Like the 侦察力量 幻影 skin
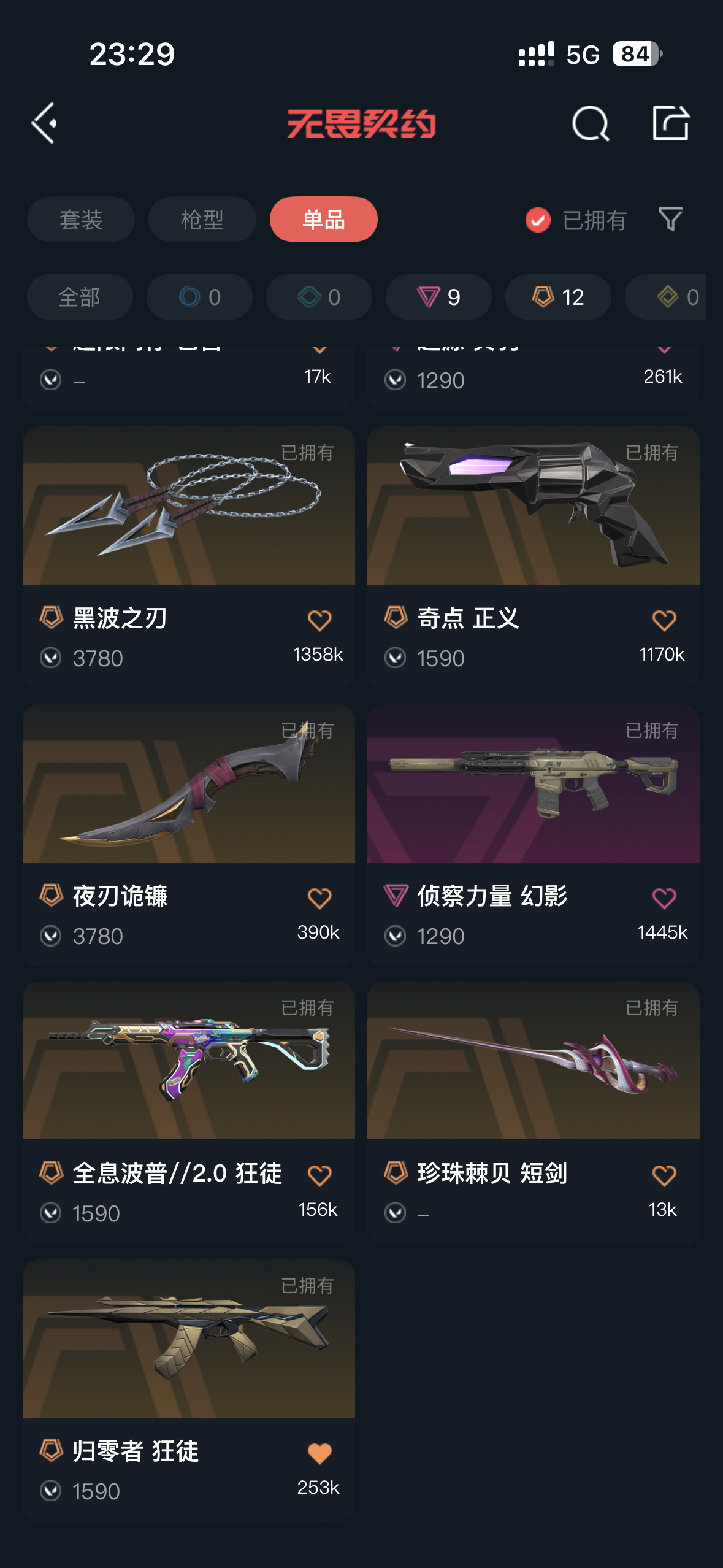This screenshot has height=1568, width=723. coord(664,898)
